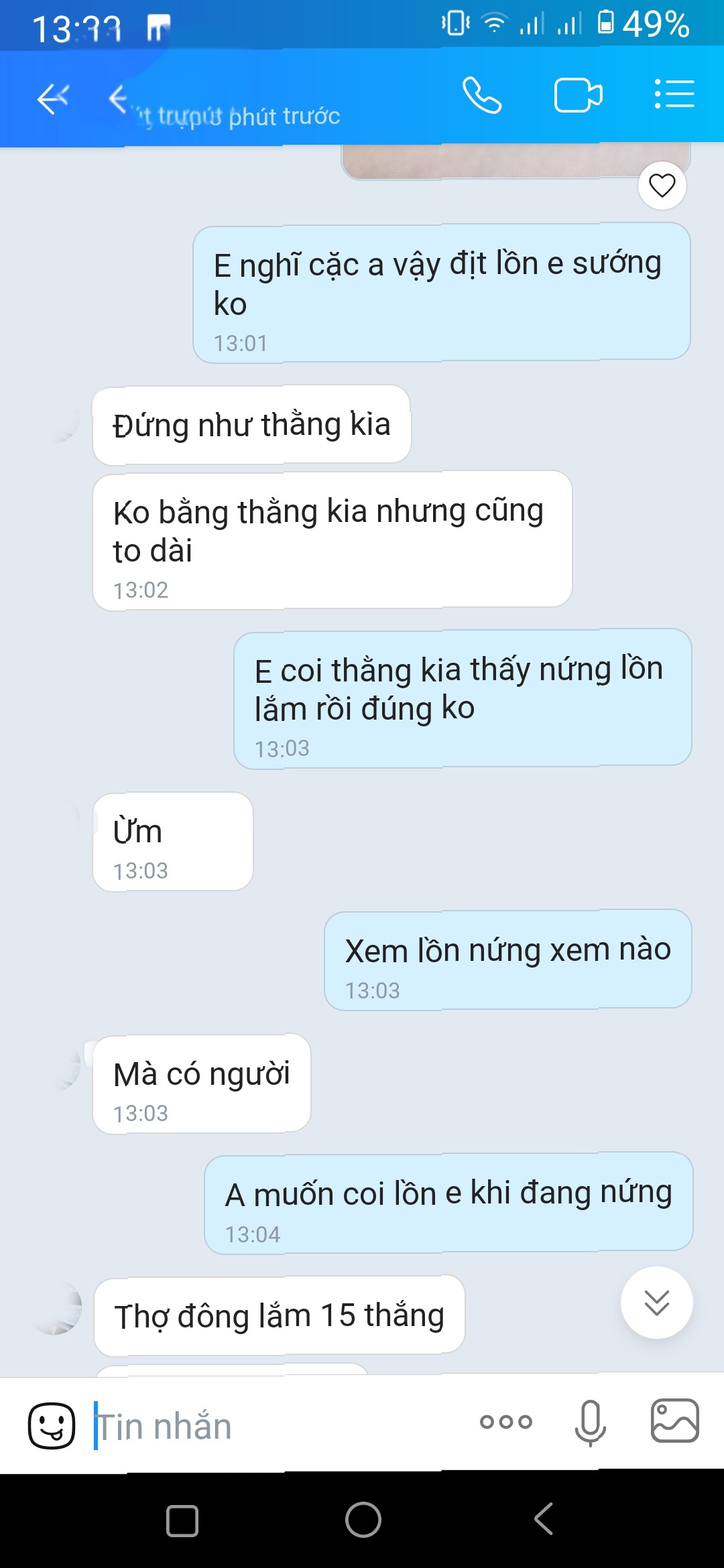Jump to the latest messages
Screen dimensions: 724x1568
pyautogui.click(x=656, y=1303)
